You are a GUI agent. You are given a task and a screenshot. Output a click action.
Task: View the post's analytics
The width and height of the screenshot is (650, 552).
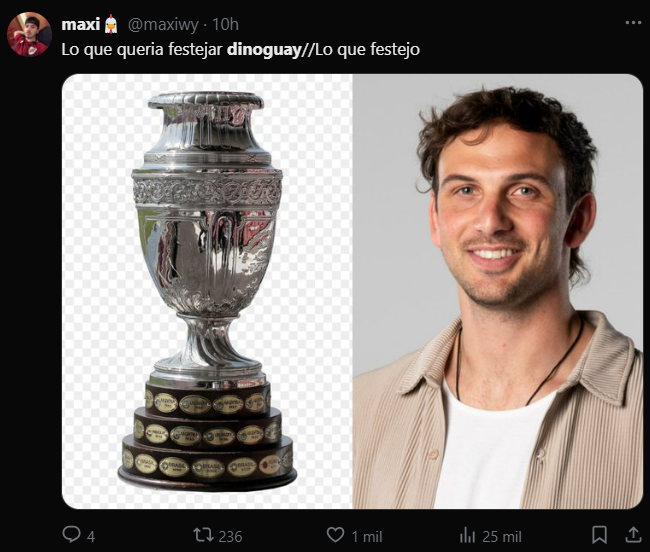467,535
